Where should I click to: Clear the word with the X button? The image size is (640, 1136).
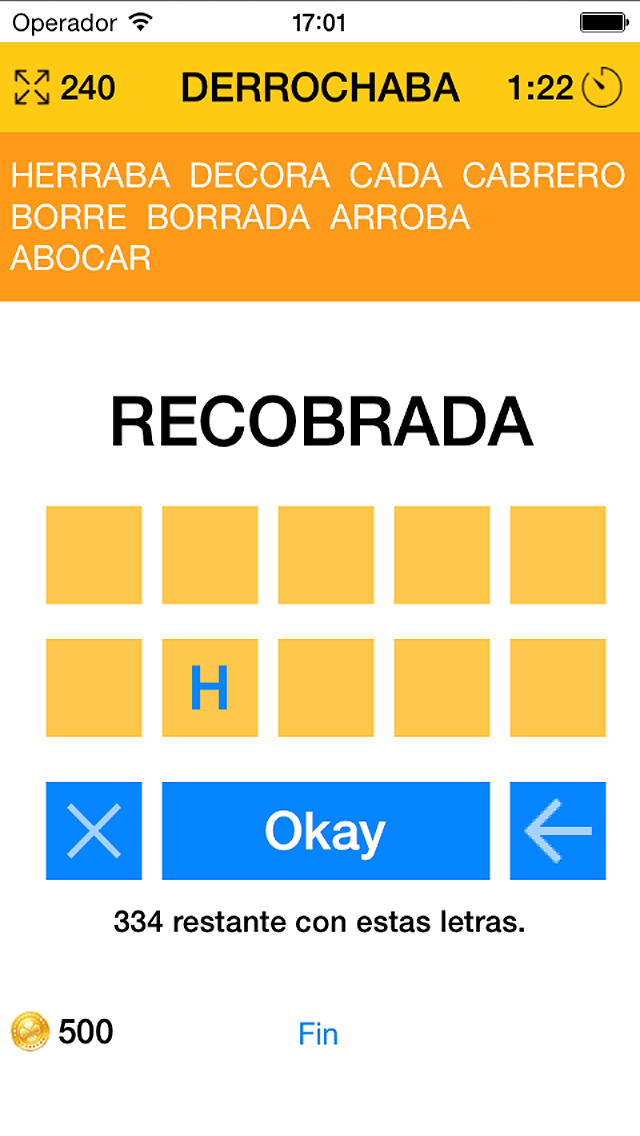tap(93, 830)
